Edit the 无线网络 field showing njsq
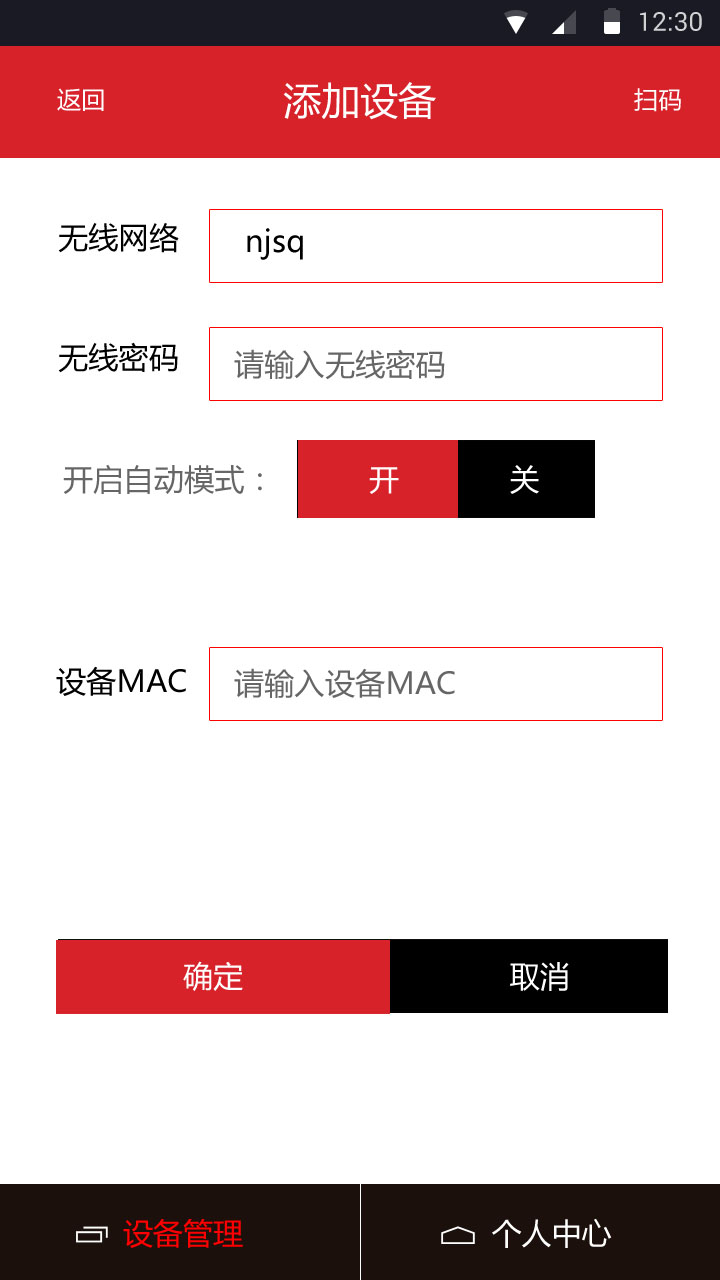The height and width of the screenshot is (1280, 720). click(436, 246)
